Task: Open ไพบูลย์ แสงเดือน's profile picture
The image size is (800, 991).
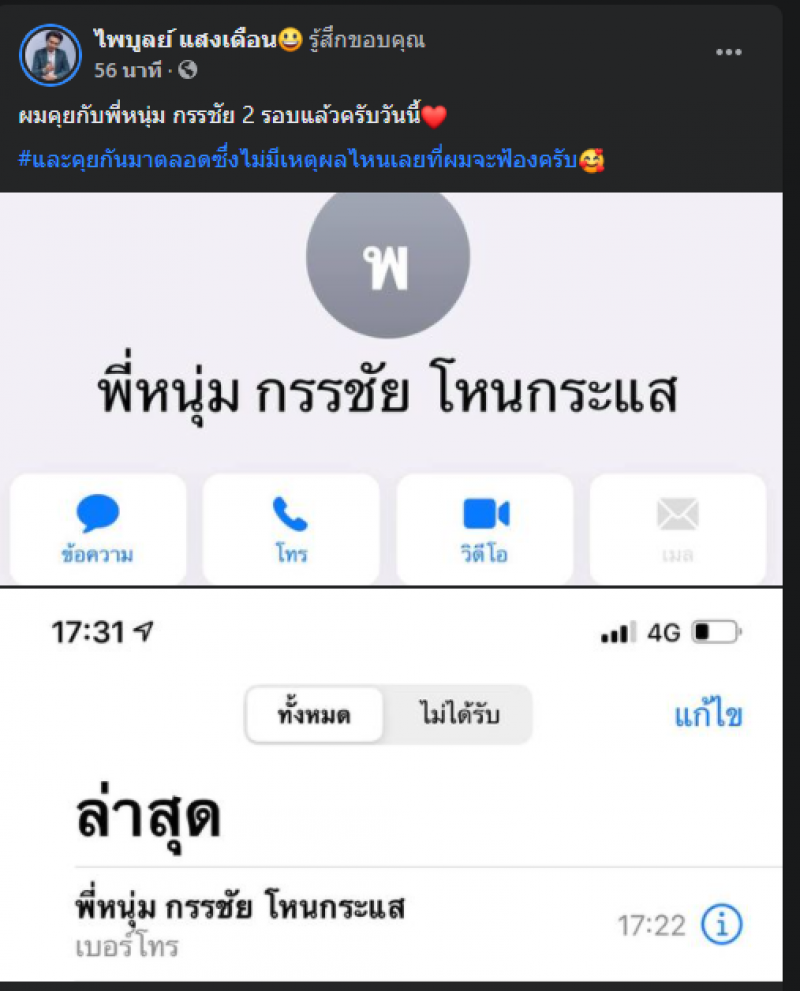Action: (x=50, y=55)
